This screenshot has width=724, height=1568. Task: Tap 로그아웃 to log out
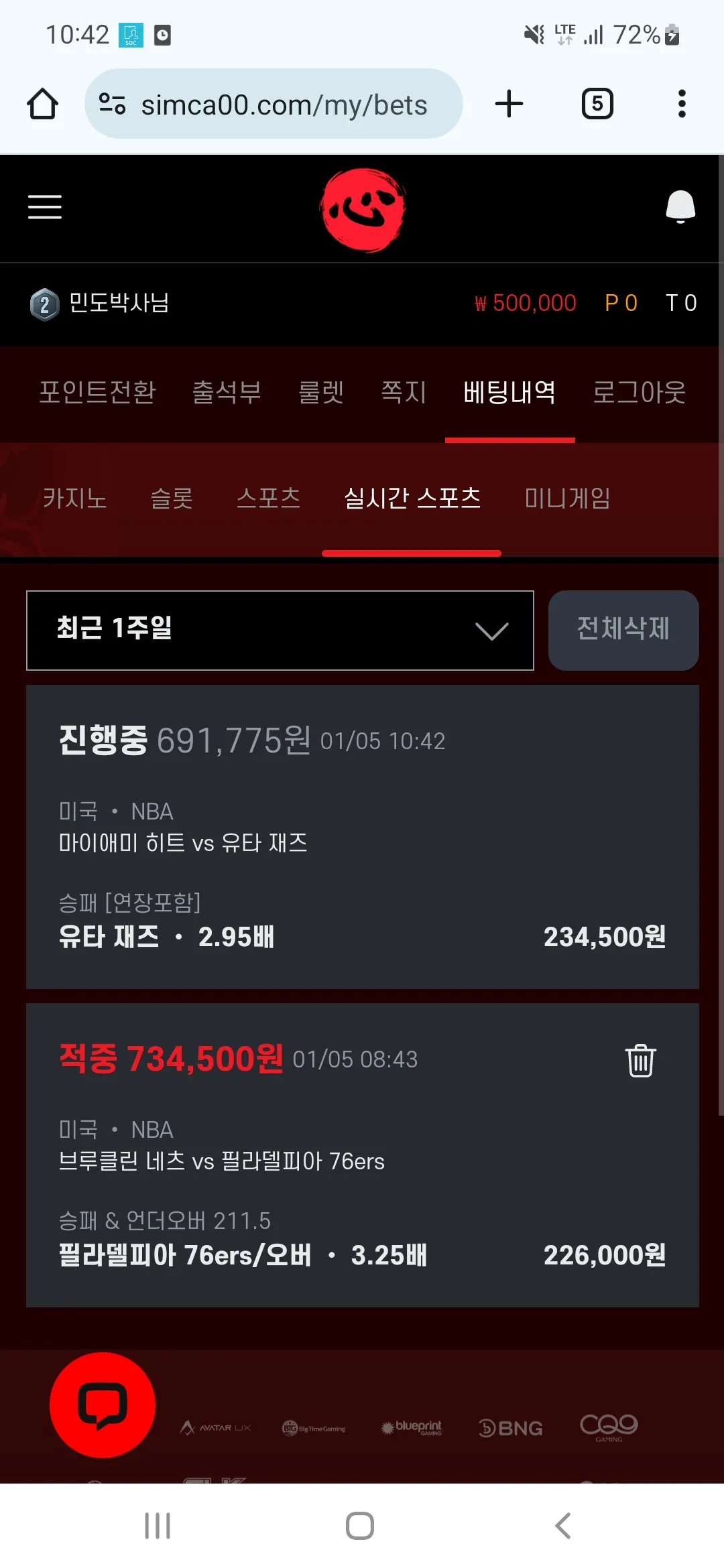639,392
